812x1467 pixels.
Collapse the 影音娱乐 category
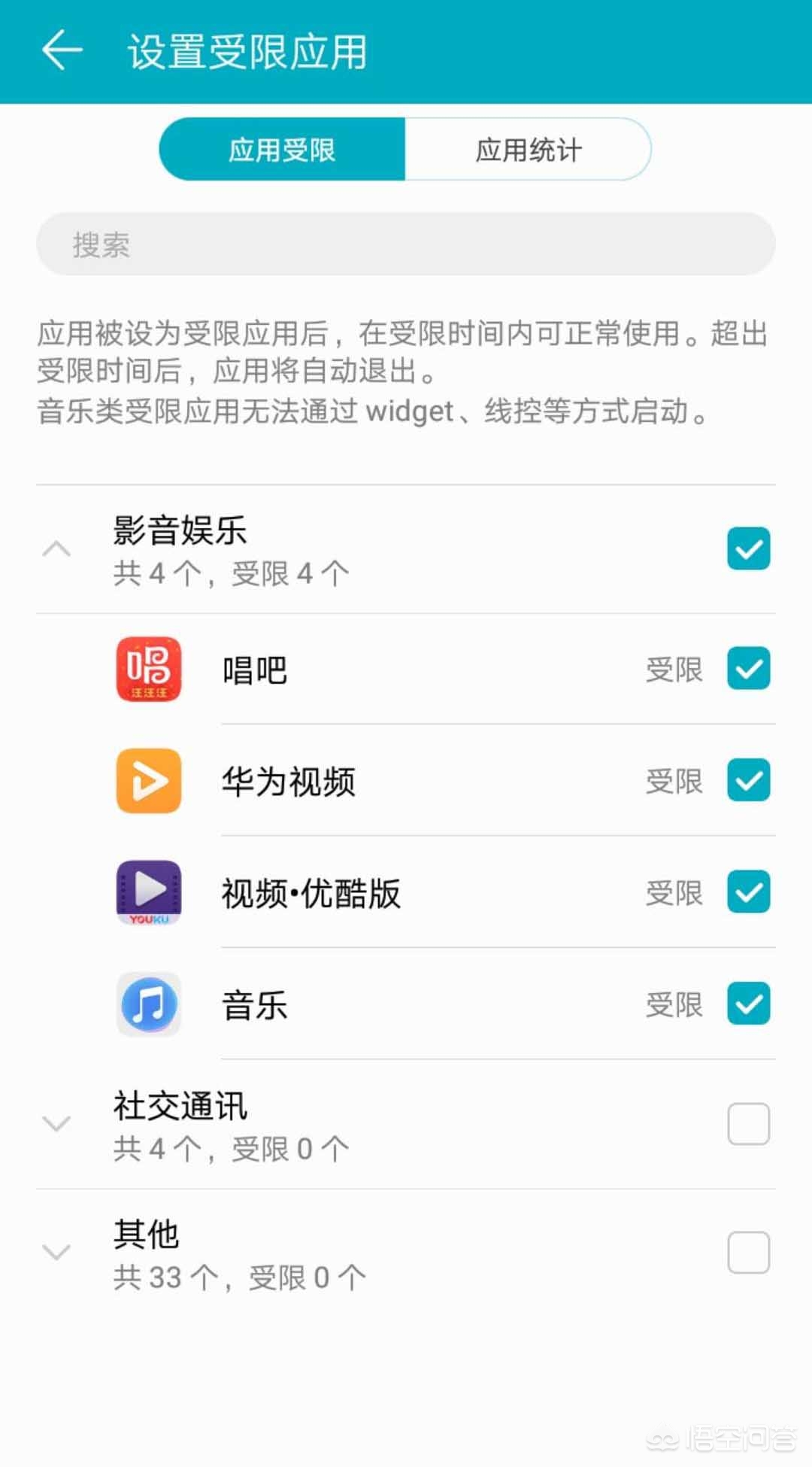coord(56,549)
